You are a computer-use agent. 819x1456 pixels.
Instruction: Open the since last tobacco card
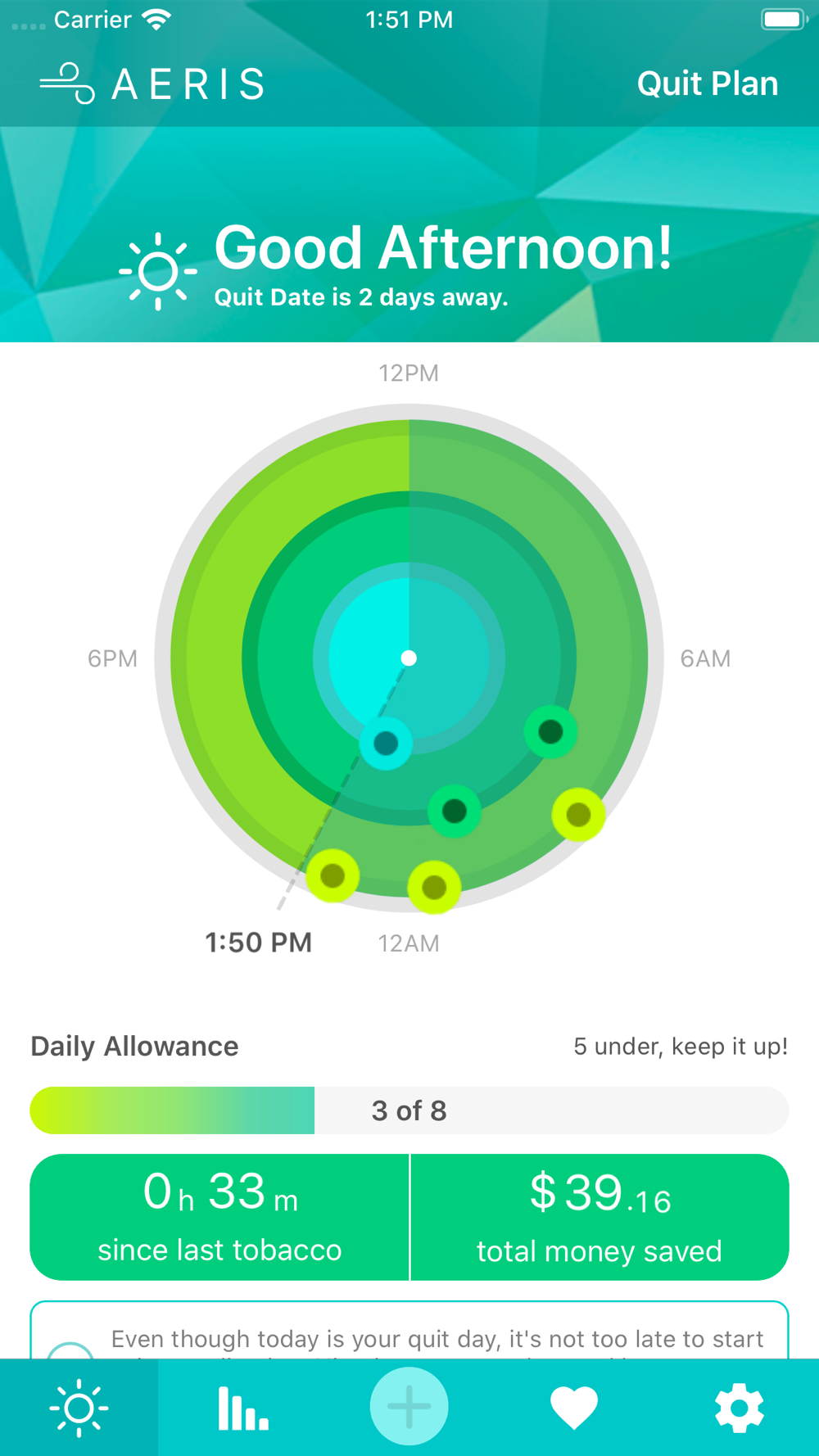pos(219,1217)
